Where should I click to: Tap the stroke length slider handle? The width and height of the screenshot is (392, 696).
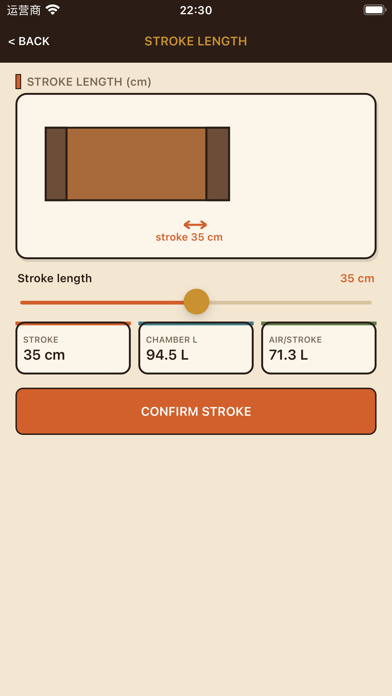click(x=196, y=302)
